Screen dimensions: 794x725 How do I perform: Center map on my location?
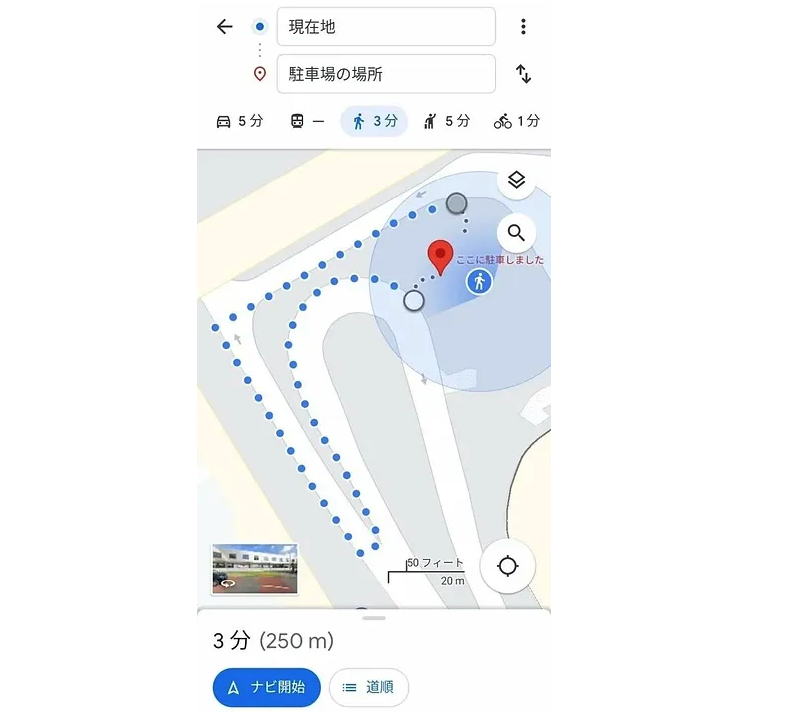pos(508,566)
